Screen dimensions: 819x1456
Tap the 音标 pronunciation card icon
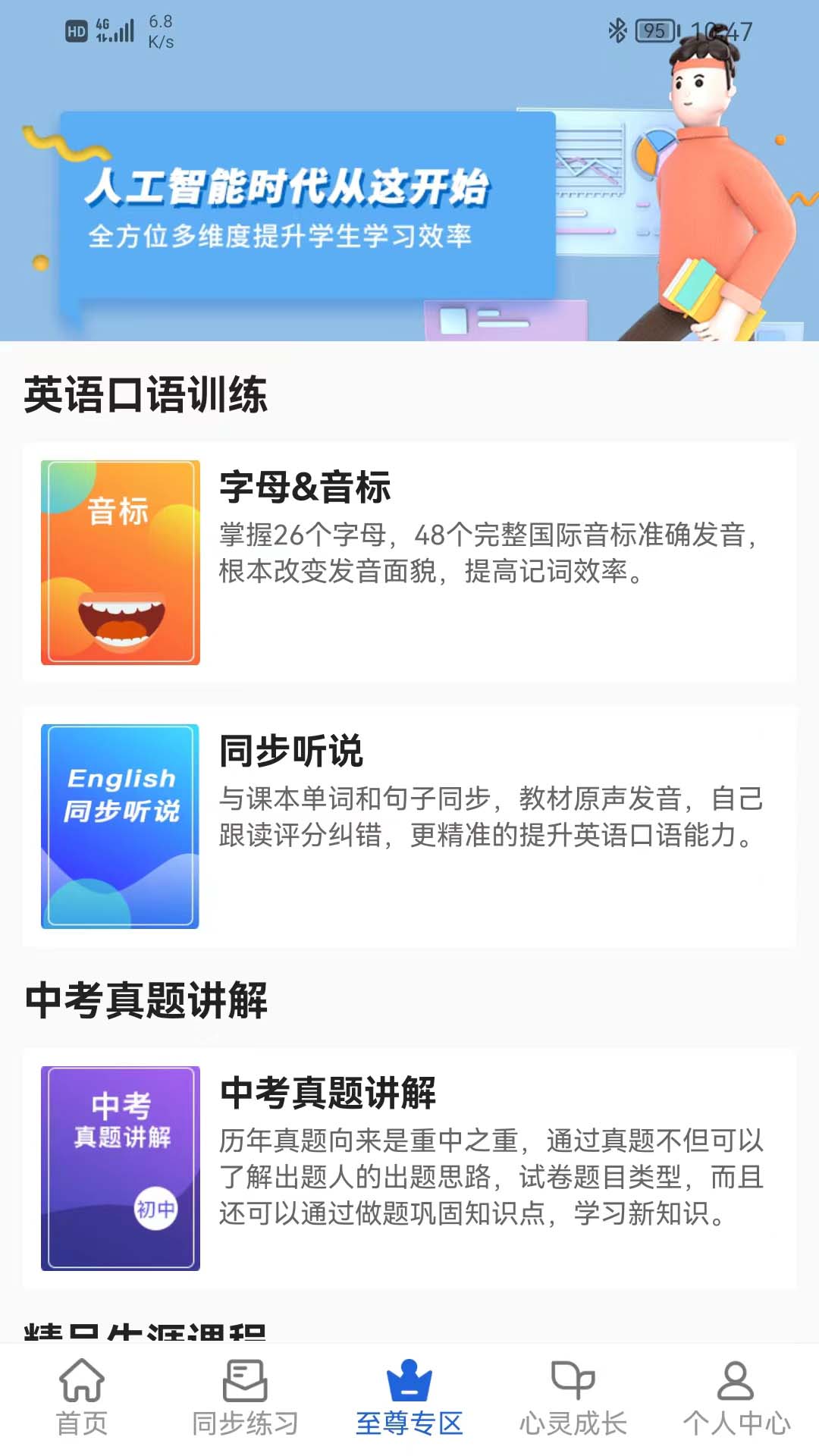pyautogui.click(x=120, y=560)
